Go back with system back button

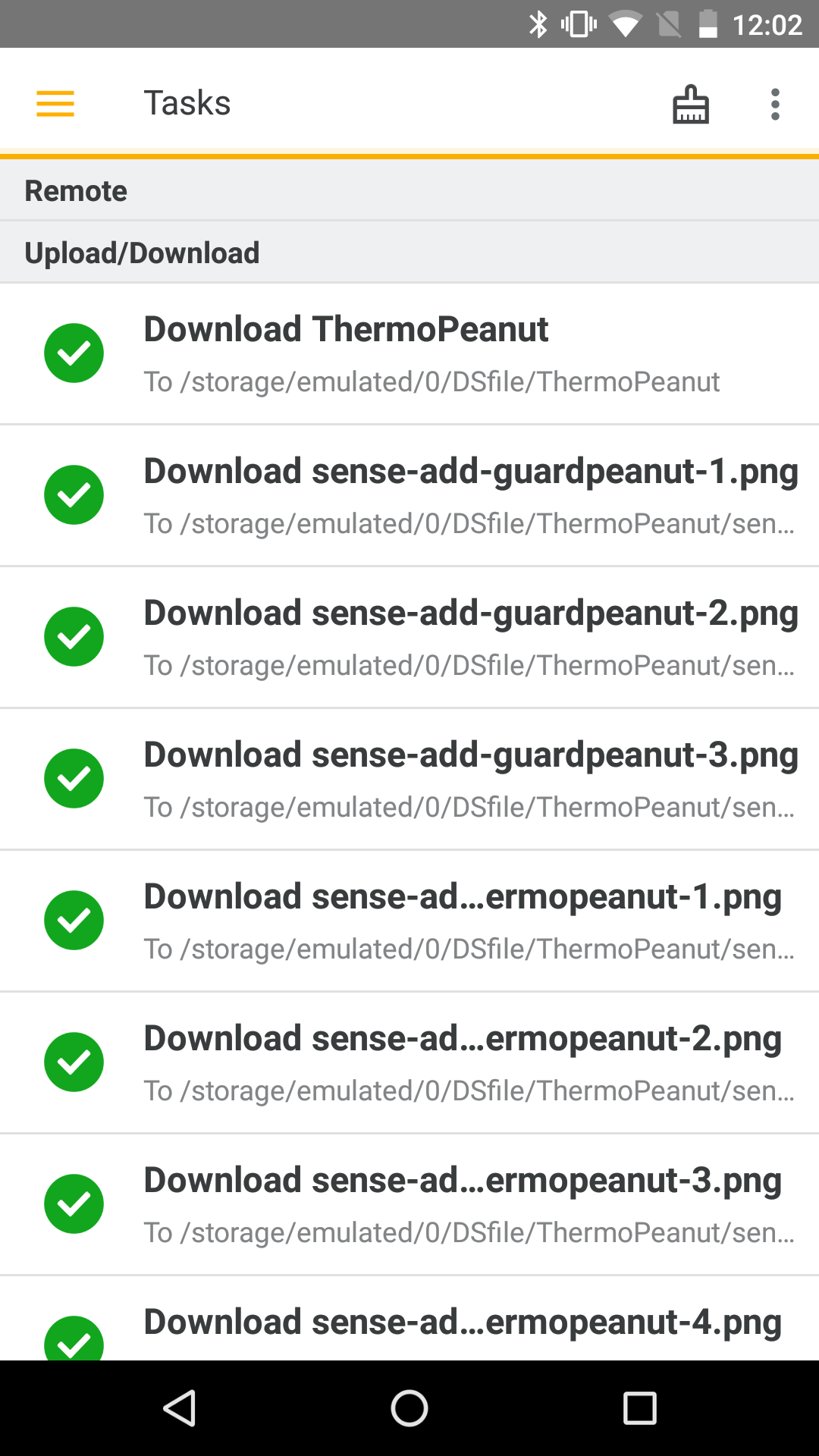click(180, 1408)
